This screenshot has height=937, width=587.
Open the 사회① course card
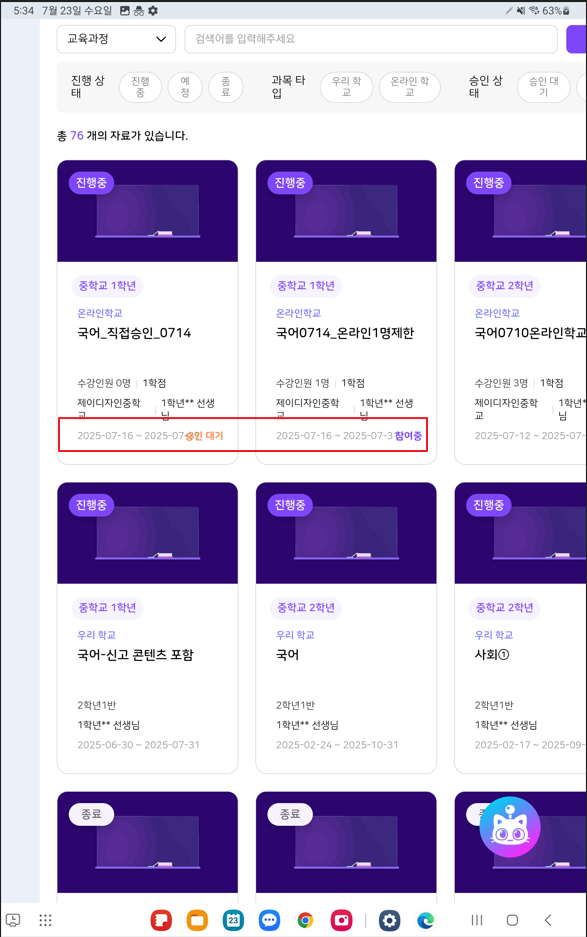521,627
